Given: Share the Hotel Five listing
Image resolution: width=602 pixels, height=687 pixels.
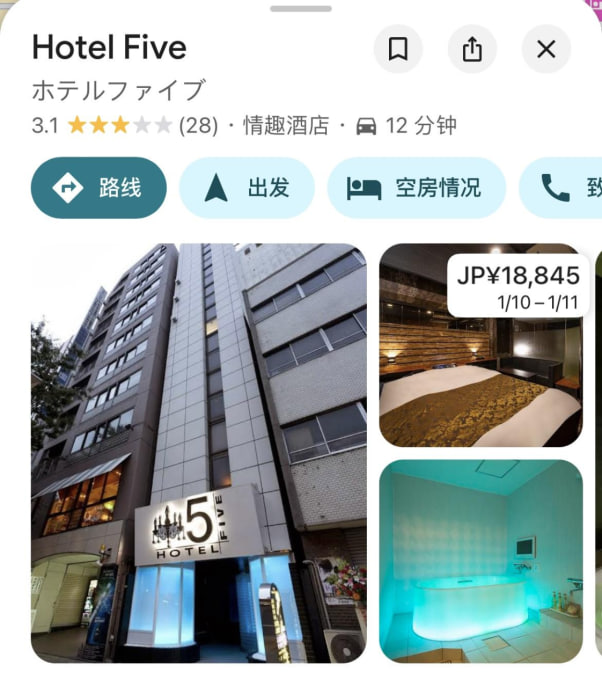Looking at the screenshot, I should (x=472, y=49).
